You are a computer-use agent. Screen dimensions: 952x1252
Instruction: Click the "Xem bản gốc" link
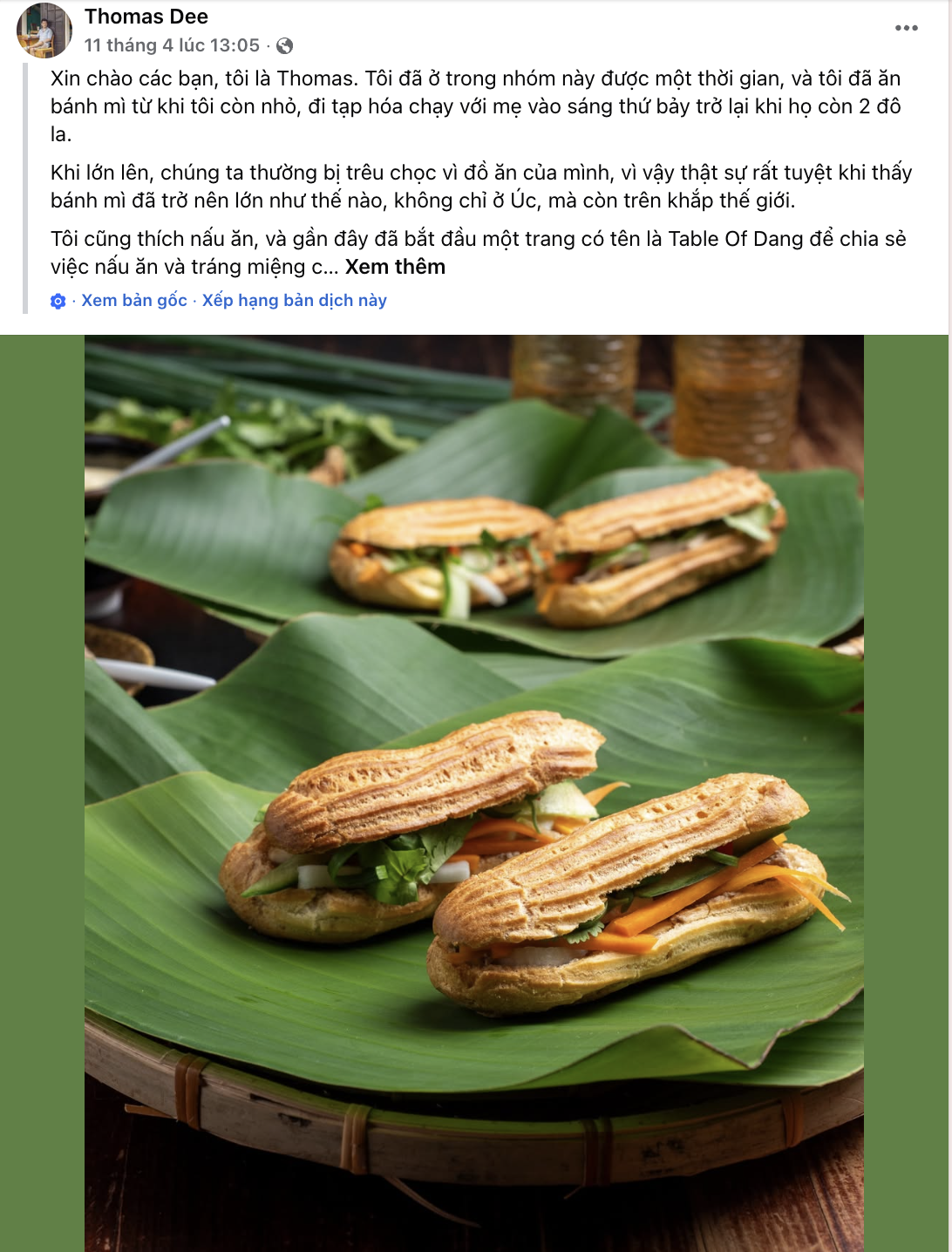[x=132, y=299]
